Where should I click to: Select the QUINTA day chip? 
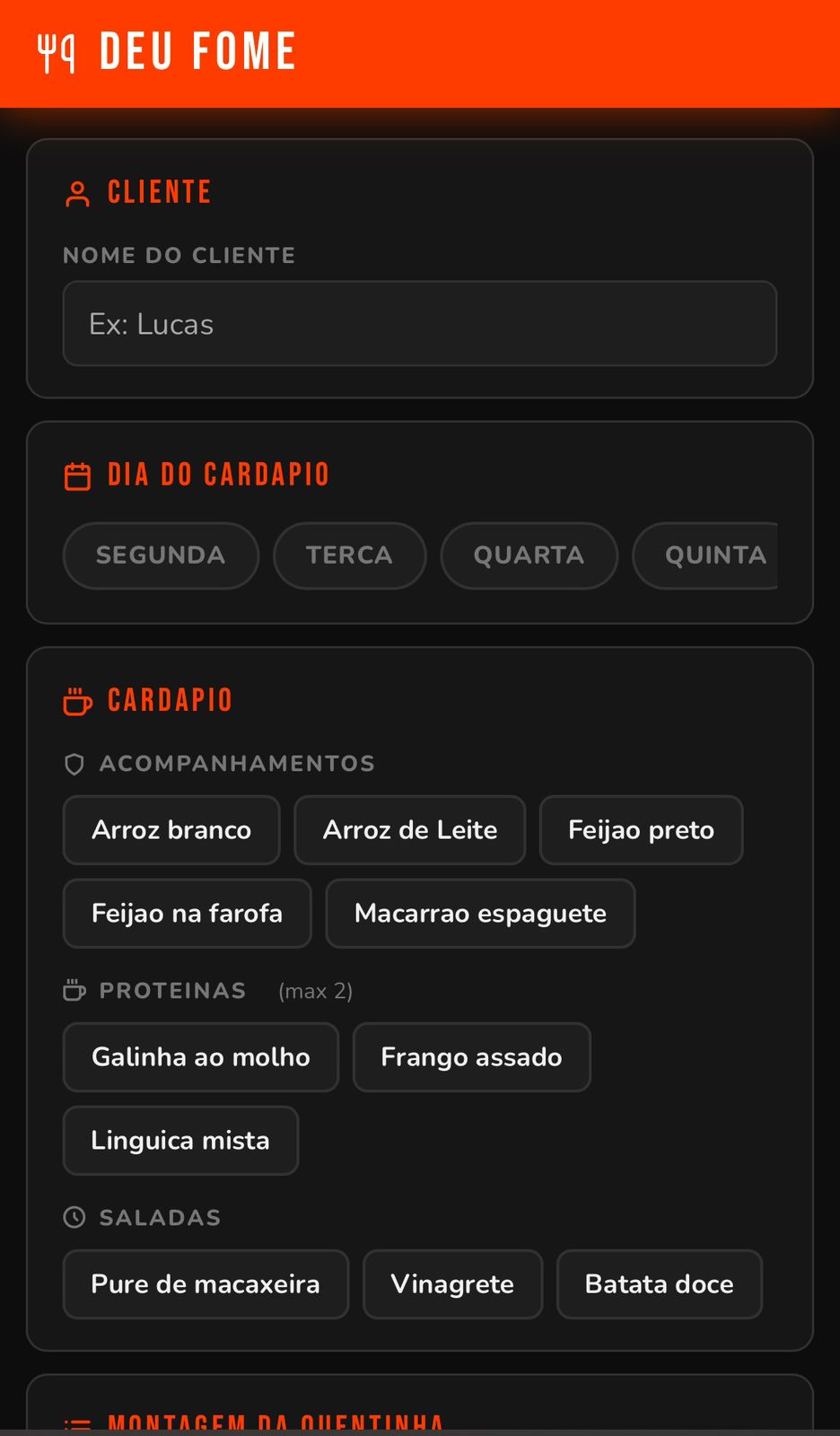tap(712, 556)
